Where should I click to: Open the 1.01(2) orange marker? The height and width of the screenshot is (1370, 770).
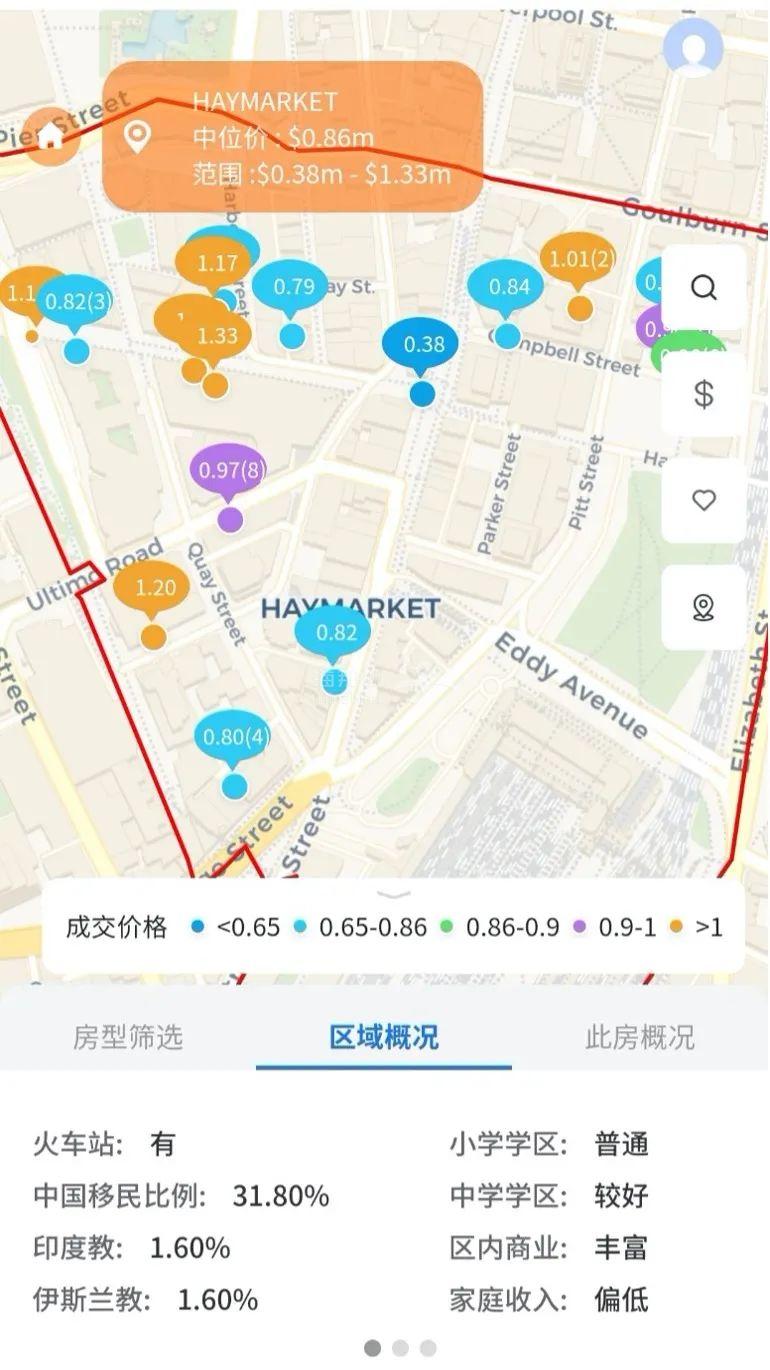pyautogui.click(x=579, y=260)
